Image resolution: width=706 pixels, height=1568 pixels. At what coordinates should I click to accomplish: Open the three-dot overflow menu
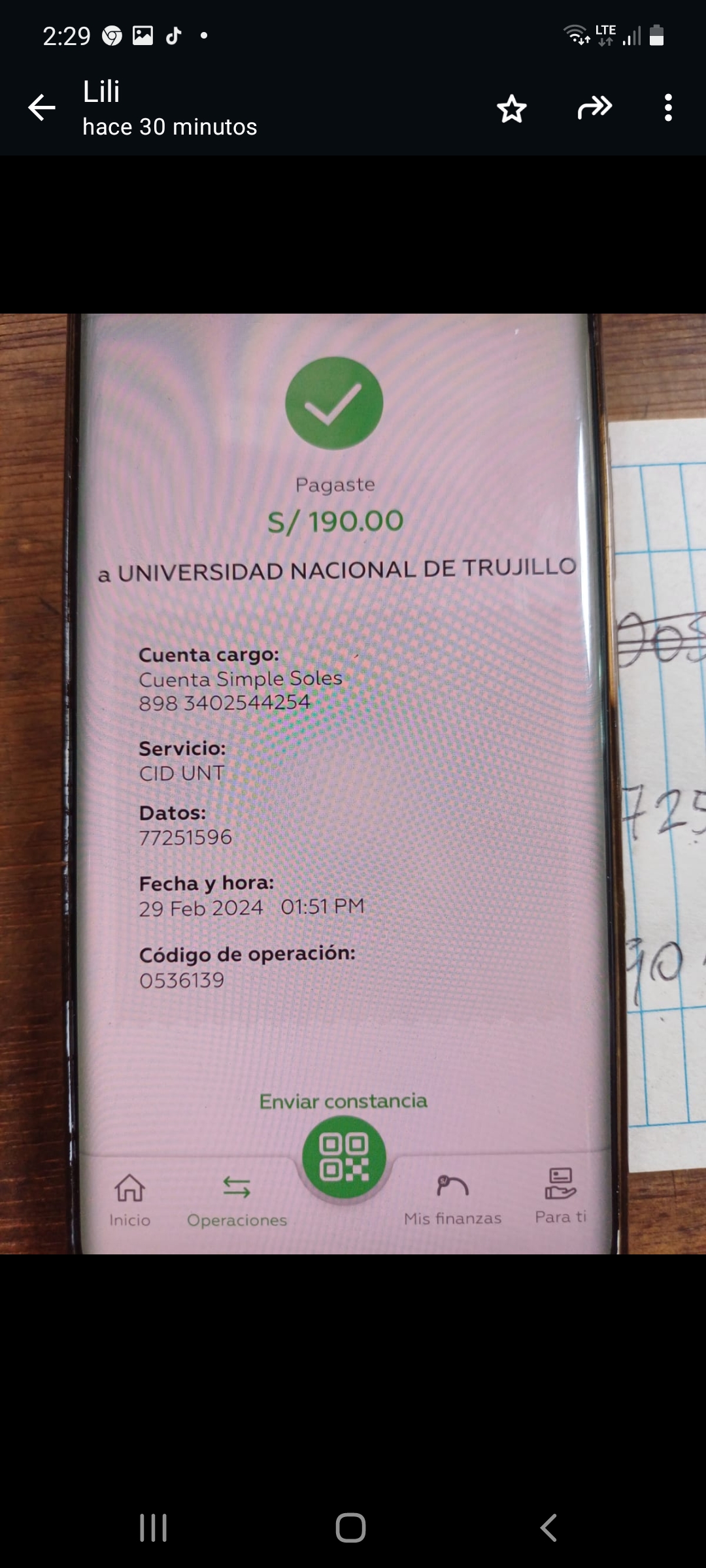(x=667, y=108)
